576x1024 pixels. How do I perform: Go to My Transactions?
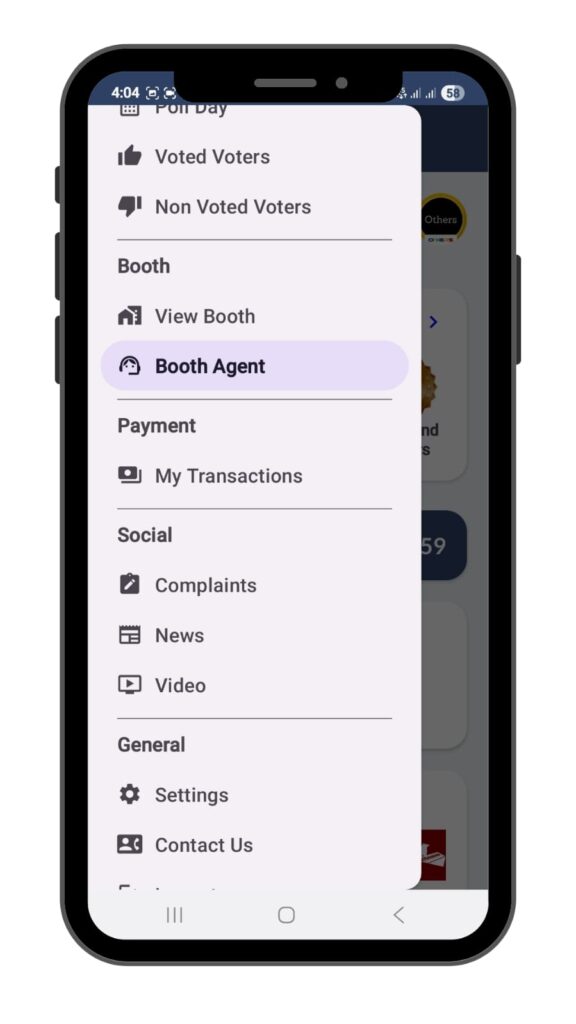(x=255, y=475)
